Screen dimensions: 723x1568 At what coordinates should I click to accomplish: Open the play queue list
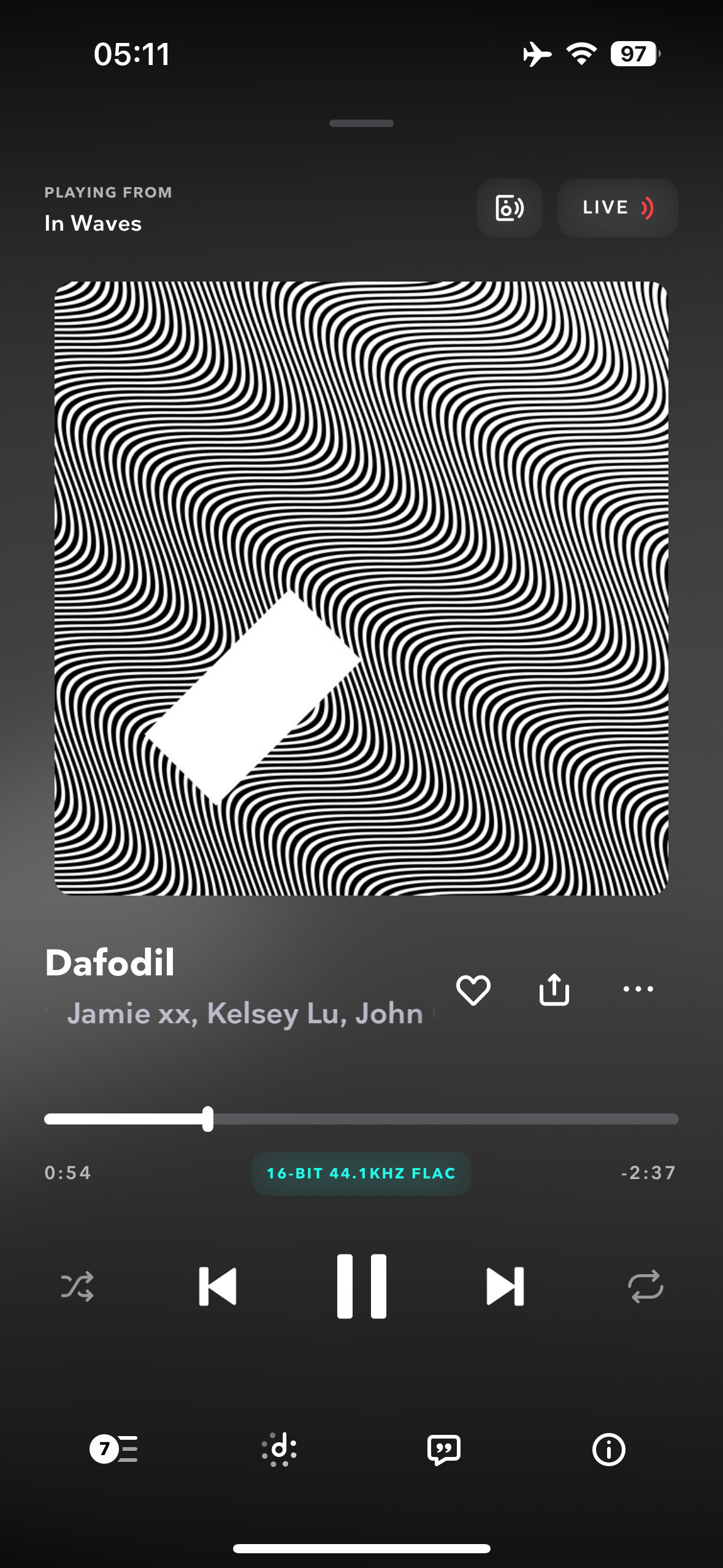tap(114, 1449)
